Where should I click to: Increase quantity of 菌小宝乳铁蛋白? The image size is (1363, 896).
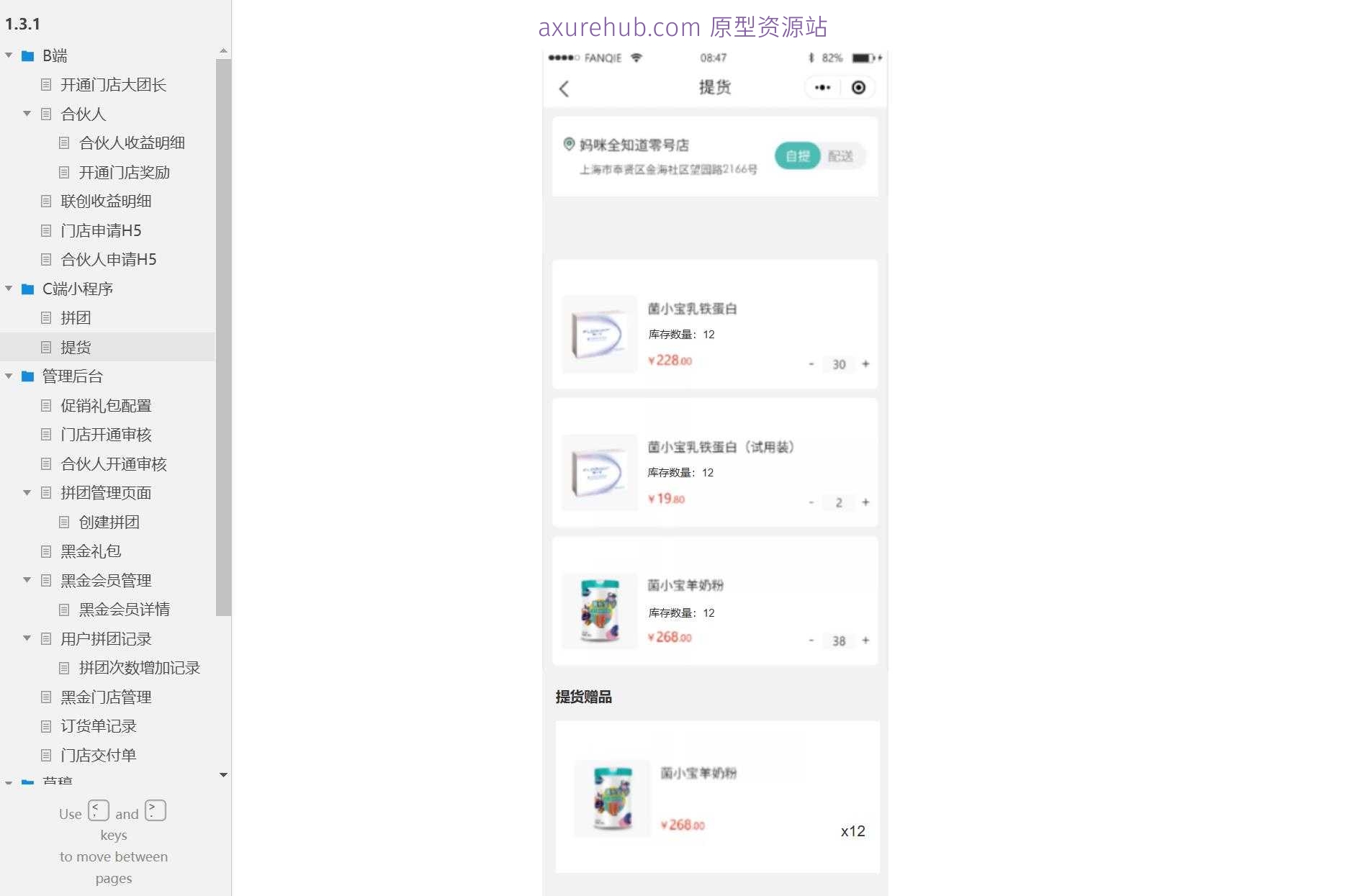pyautogui.click(x=865, y=364)
